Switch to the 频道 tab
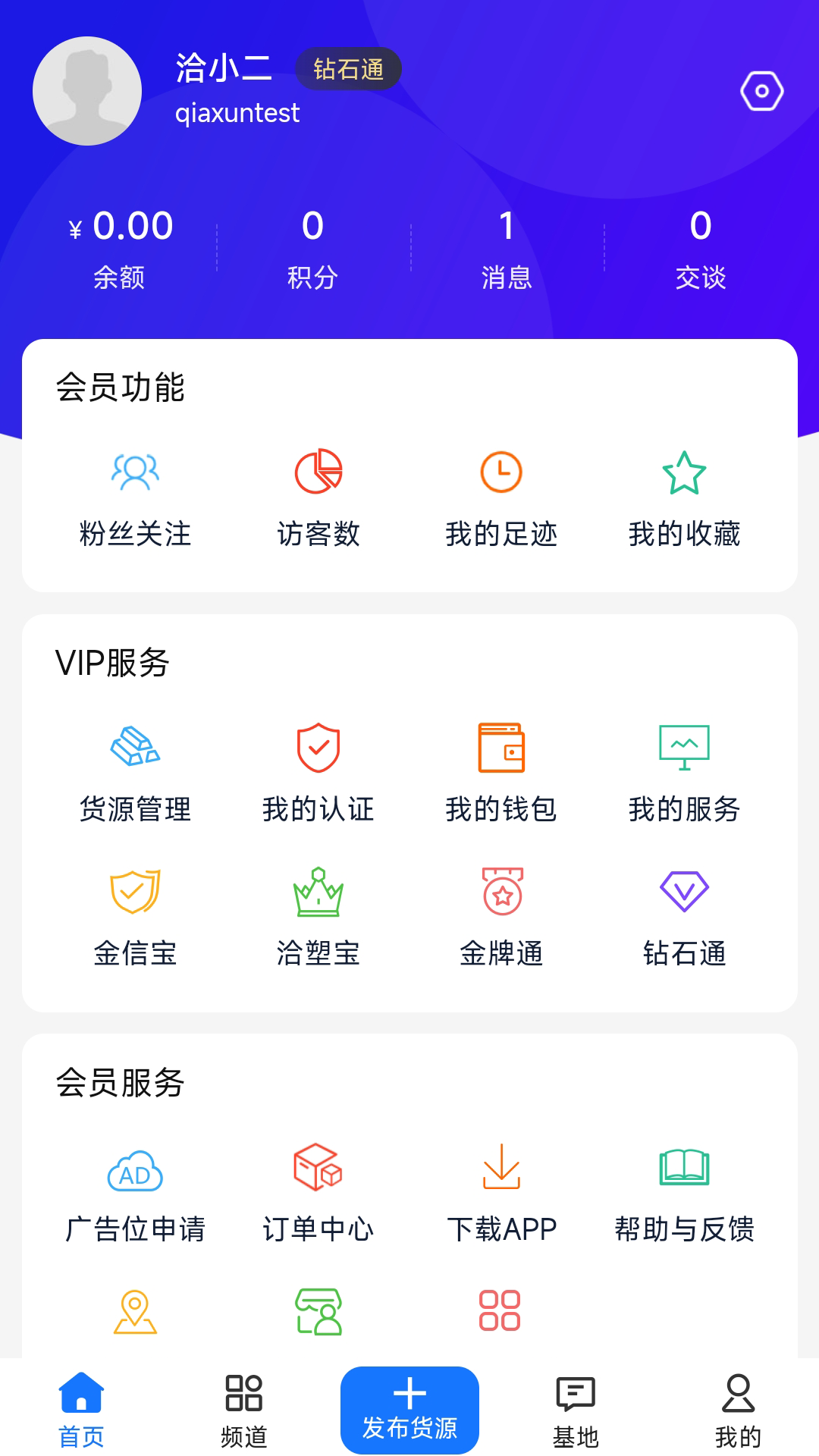Image resolution: width=819 pixels, height=1456 pixels. pyautogui.click(x=243, y=1410)
